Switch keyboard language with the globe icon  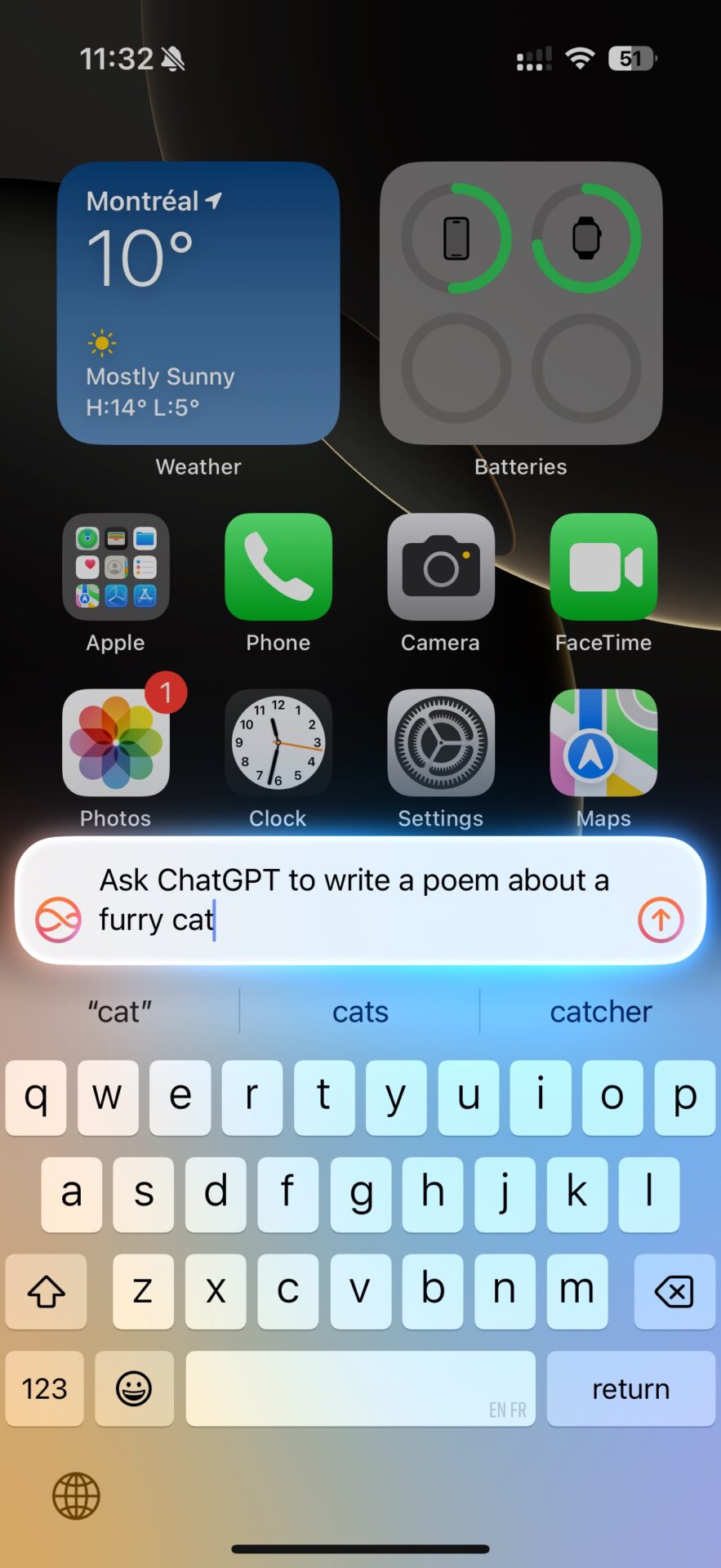76,1496
